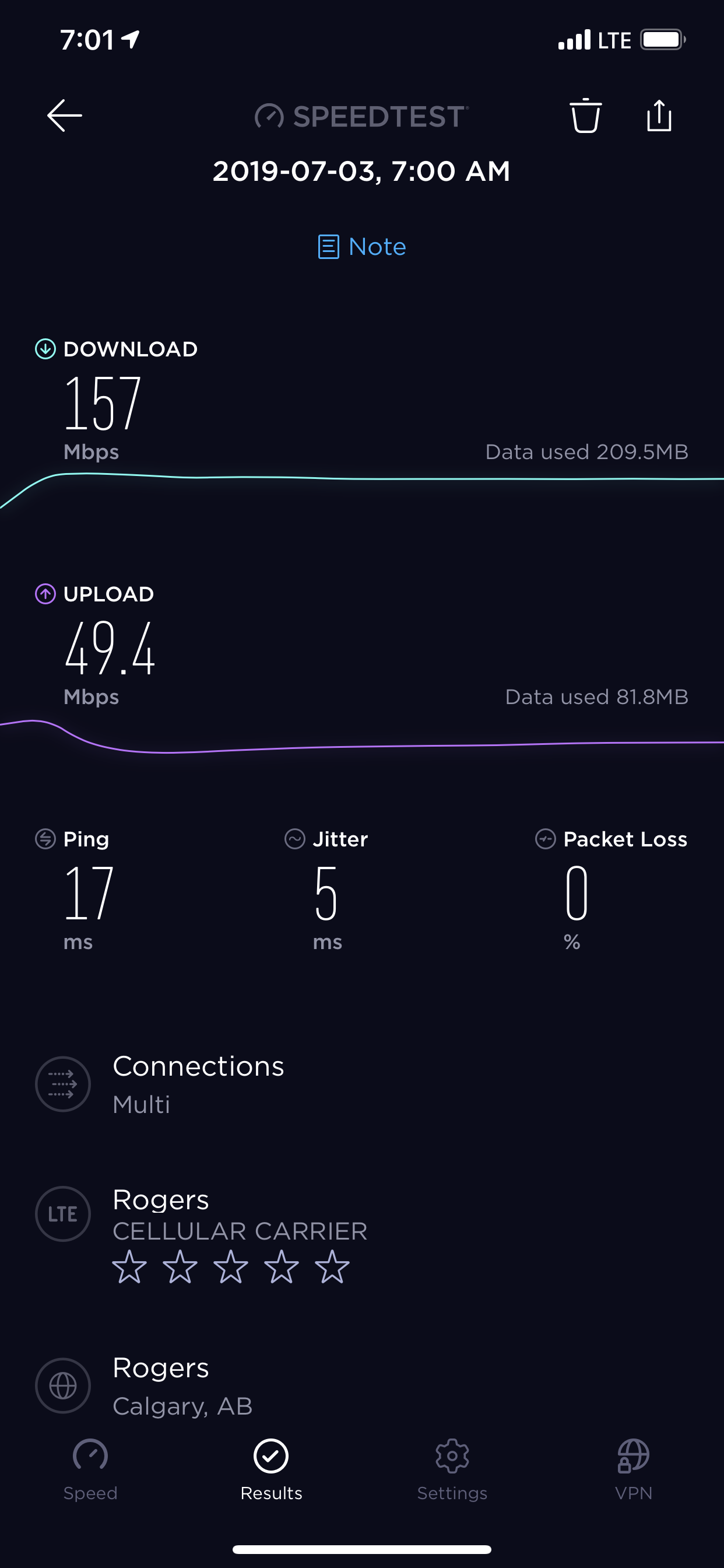Switch to the VPN tab
The width and height of the screenshot is (724, 1568).
(x=633, y=1468)
